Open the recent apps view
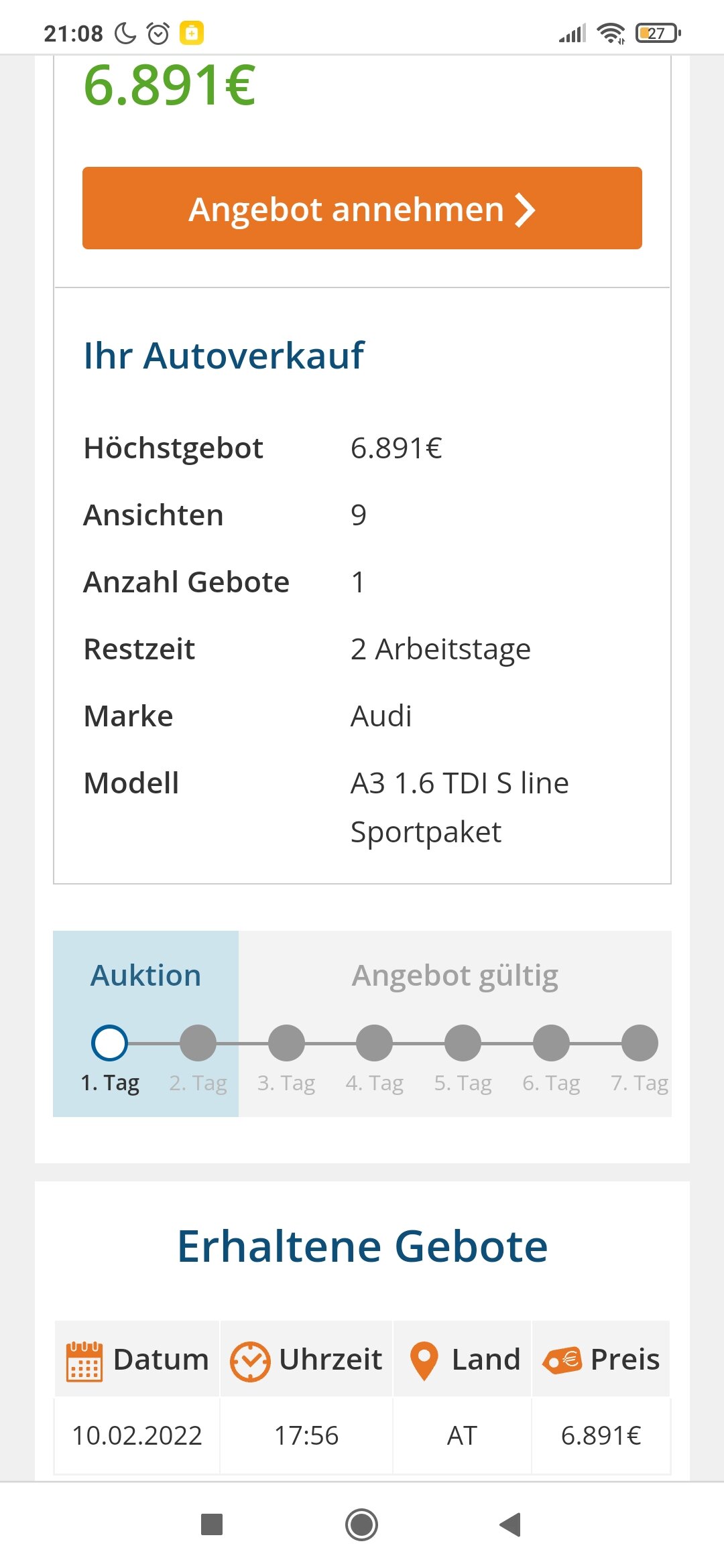The width and height of the screenshot is (724, 1568). point(212,1524)
